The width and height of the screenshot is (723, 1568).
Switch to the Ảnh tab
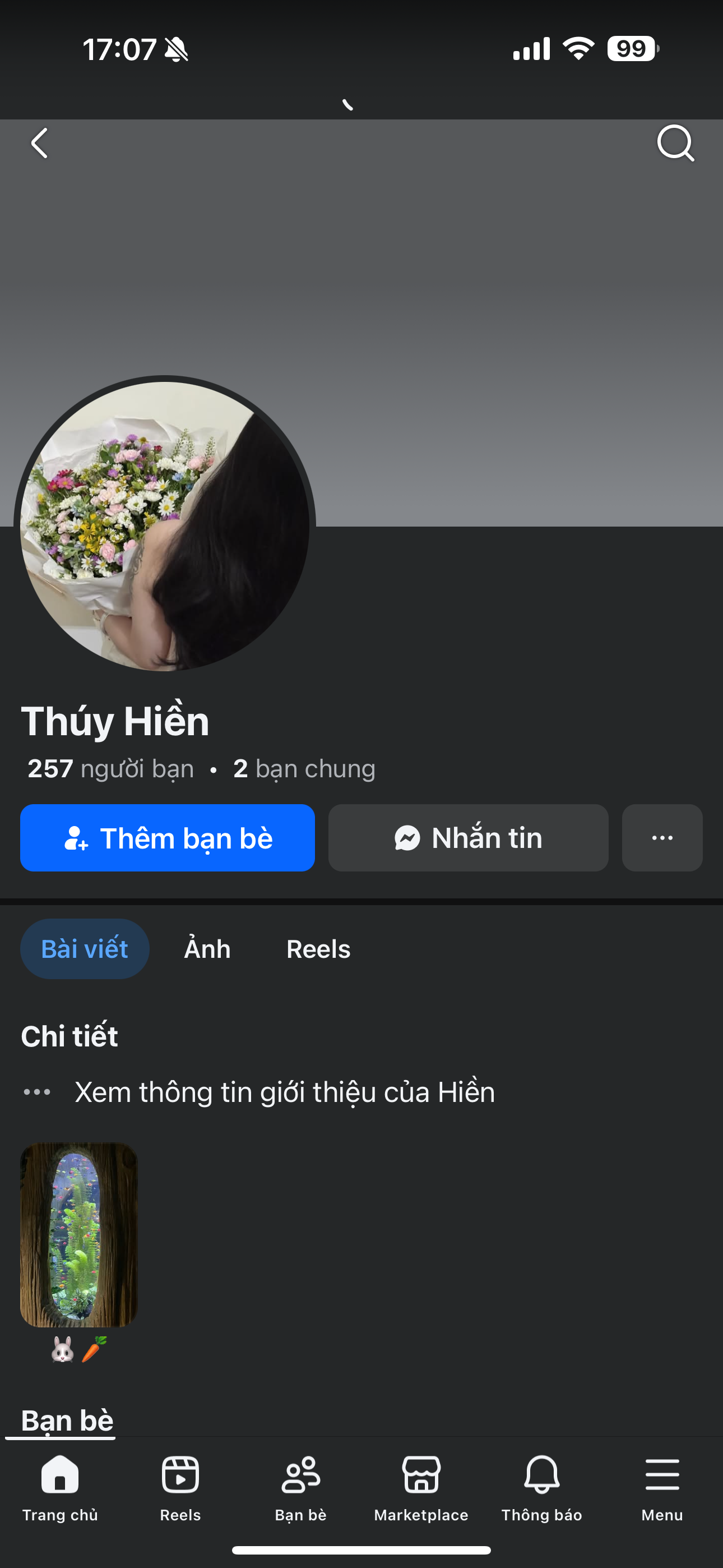pyautogui.click(x=207, y=949)
